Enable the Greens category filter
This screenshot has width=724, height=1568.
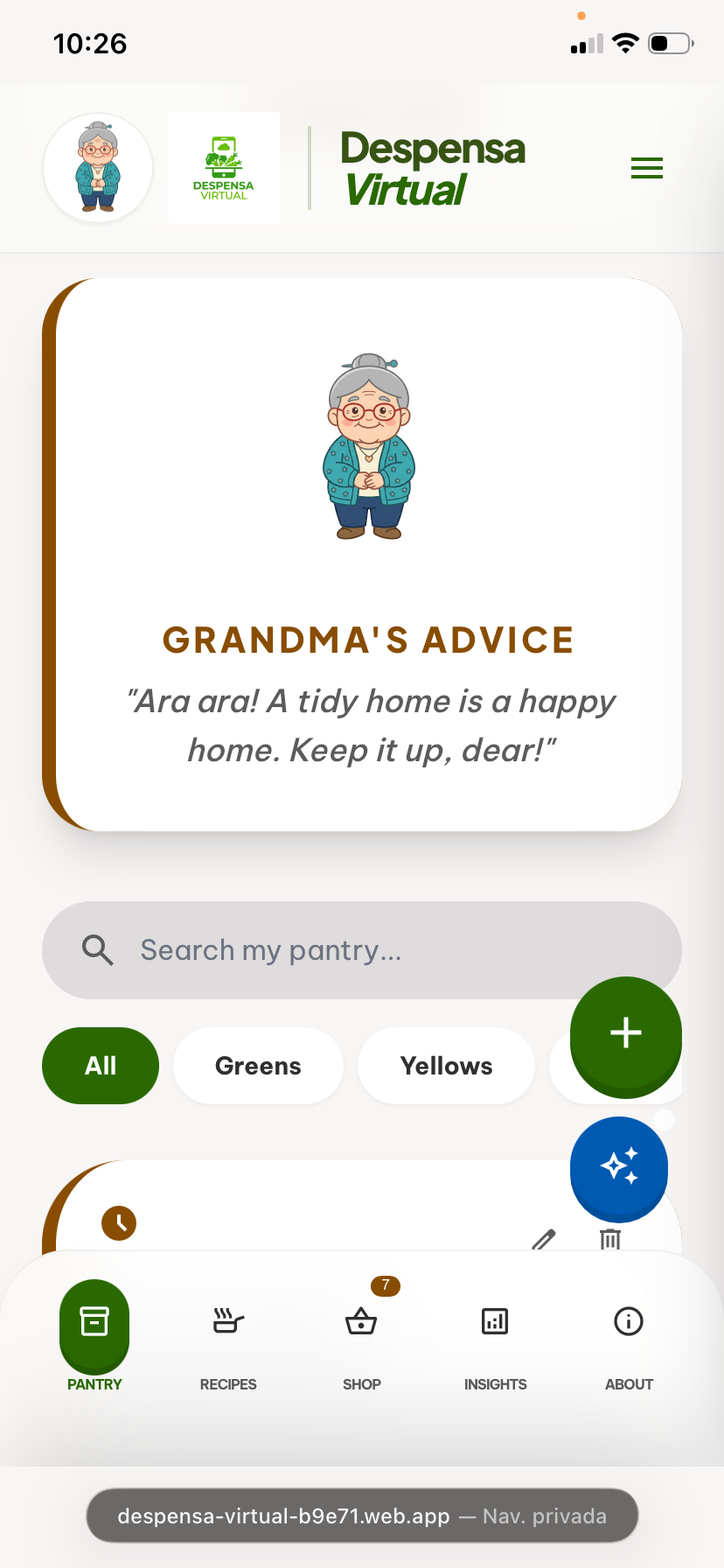click(258, 1066)
